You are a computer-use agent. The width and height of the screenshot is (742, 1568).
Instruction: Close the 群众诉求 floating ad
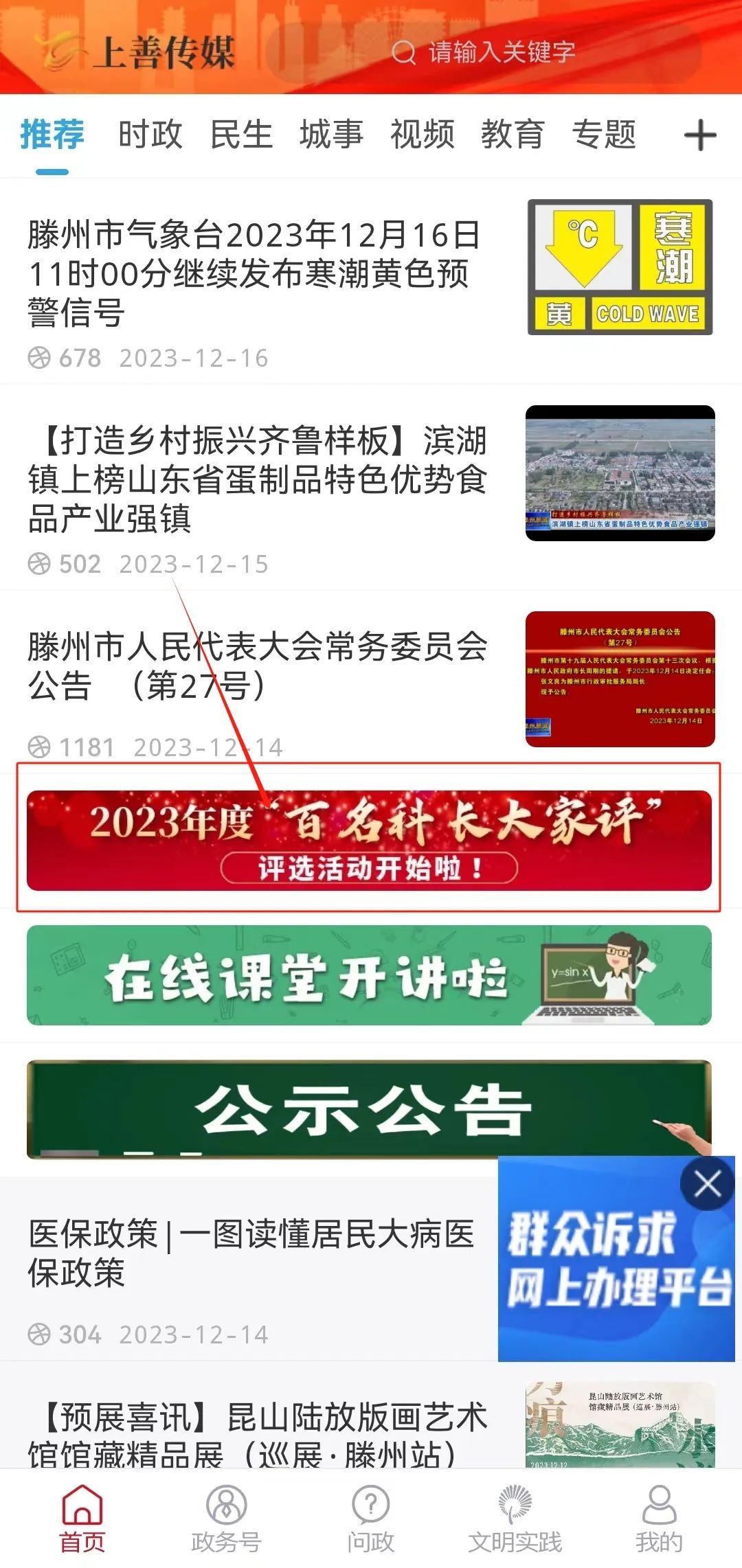[707, 1184]
